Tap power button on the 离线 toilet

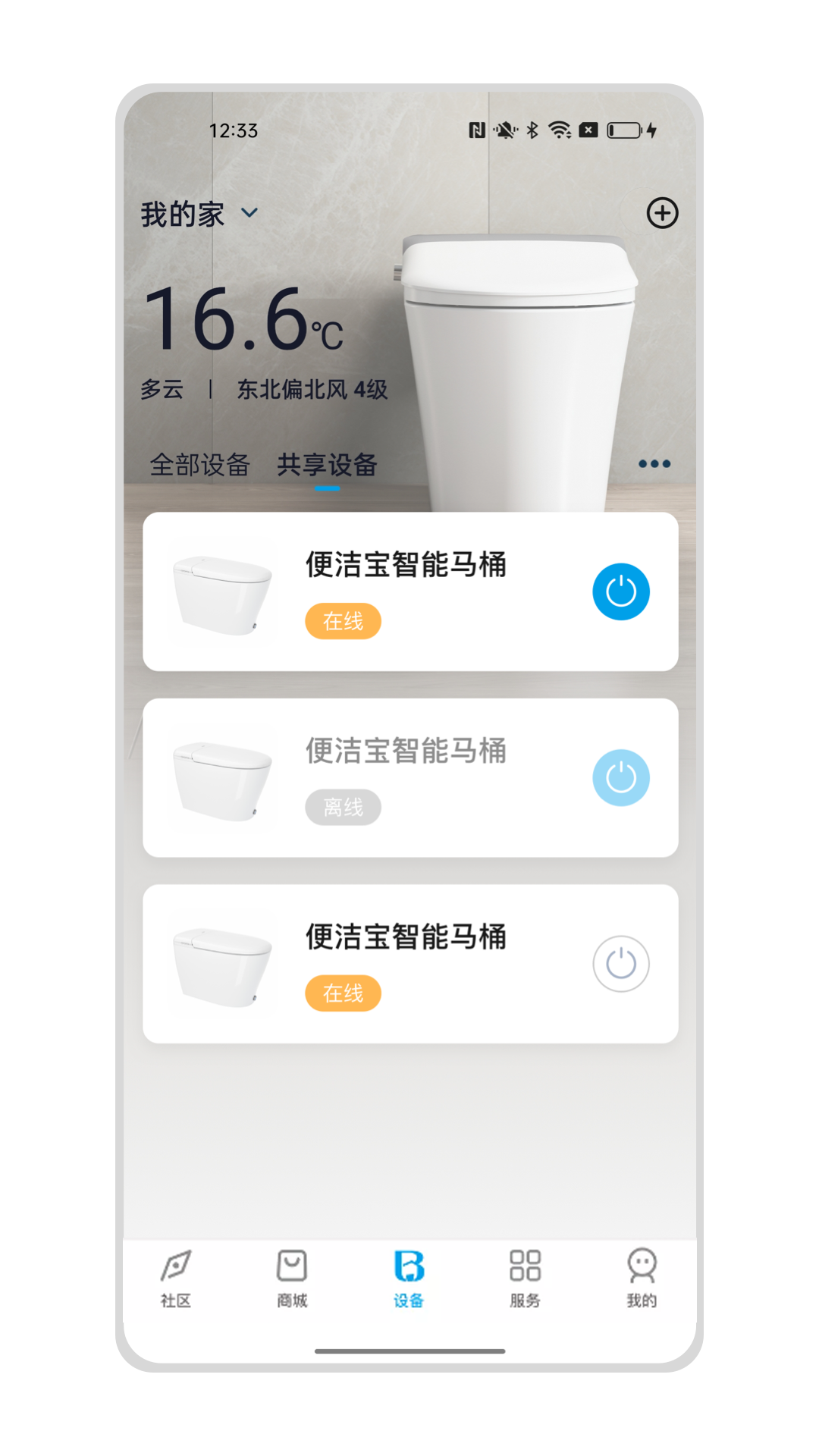(620, 777)
